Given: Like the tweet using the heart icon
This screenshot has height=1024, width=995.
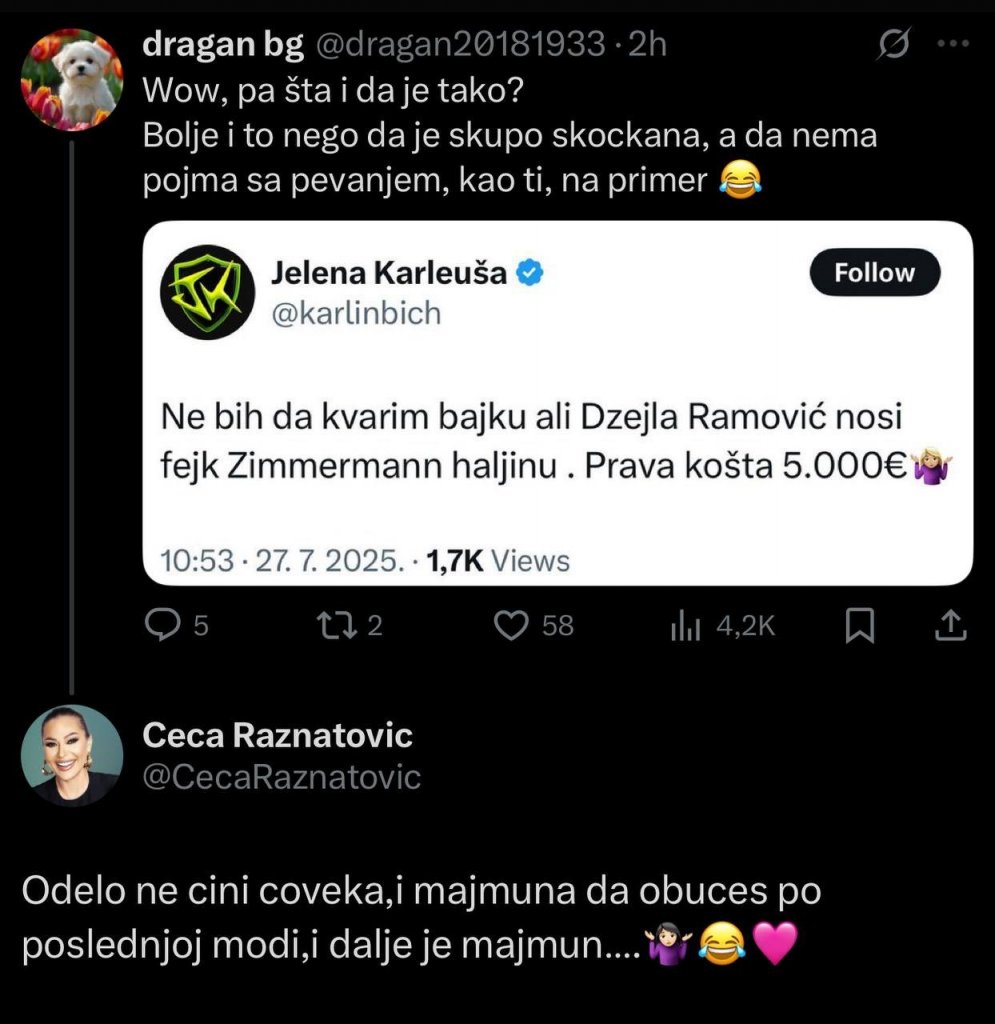Looking at the screenshot, I should pos(513,624).
